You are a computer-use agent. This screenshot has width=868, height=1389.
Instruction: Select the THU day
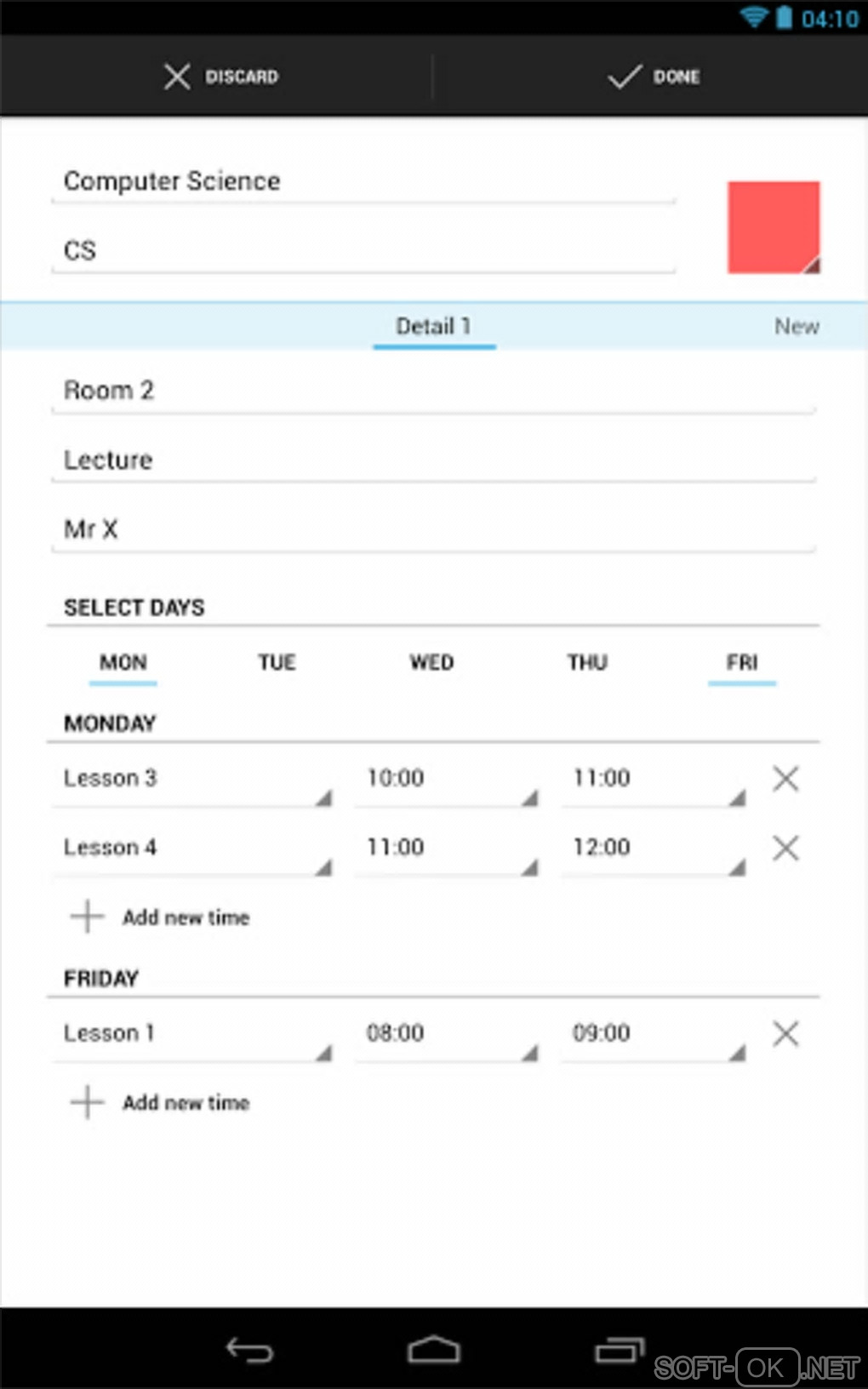point(587,663)
